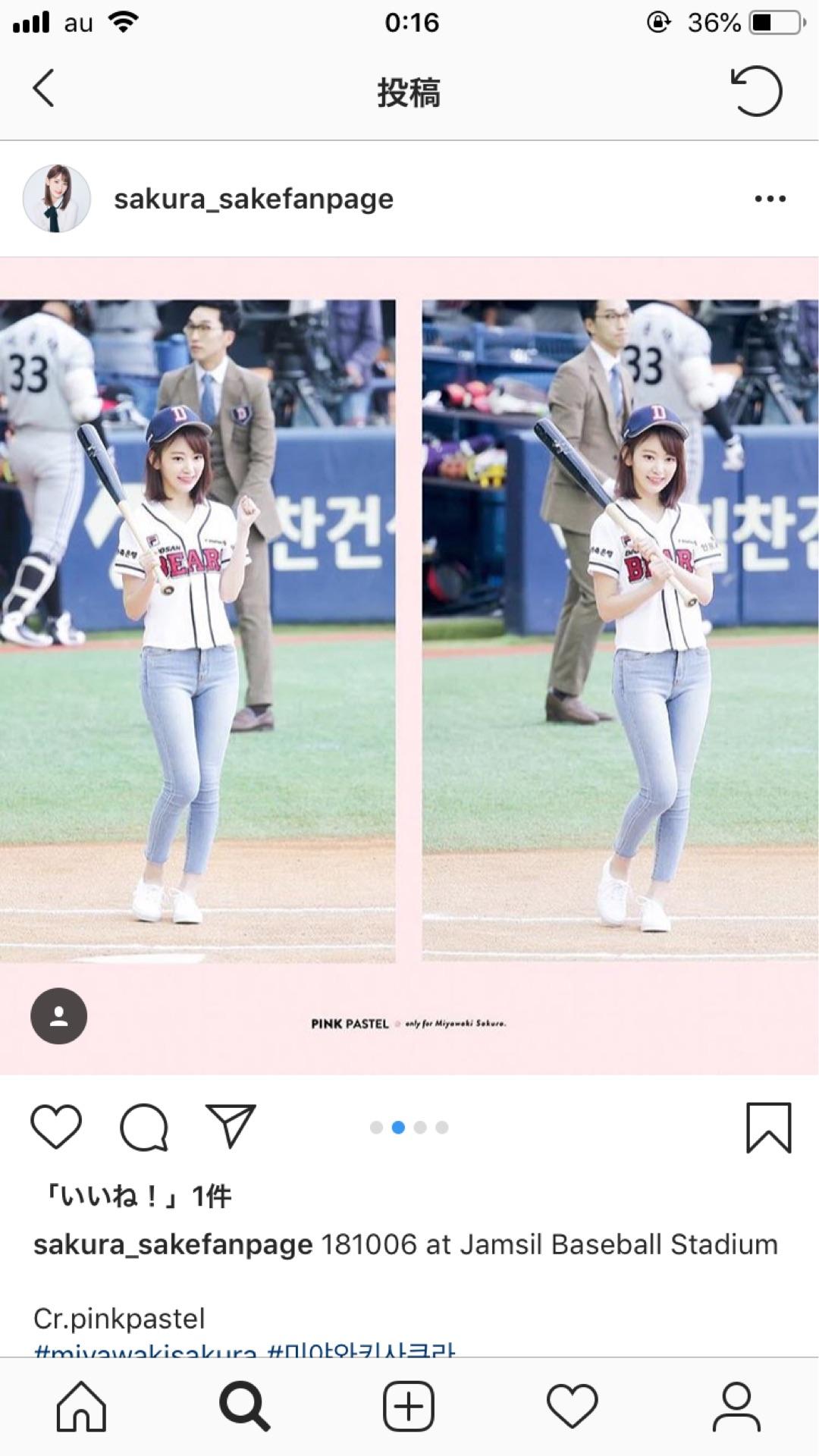Create a new post with plus tab
The width and height of the screenshot is (819, 1456).
(409, 1407)
